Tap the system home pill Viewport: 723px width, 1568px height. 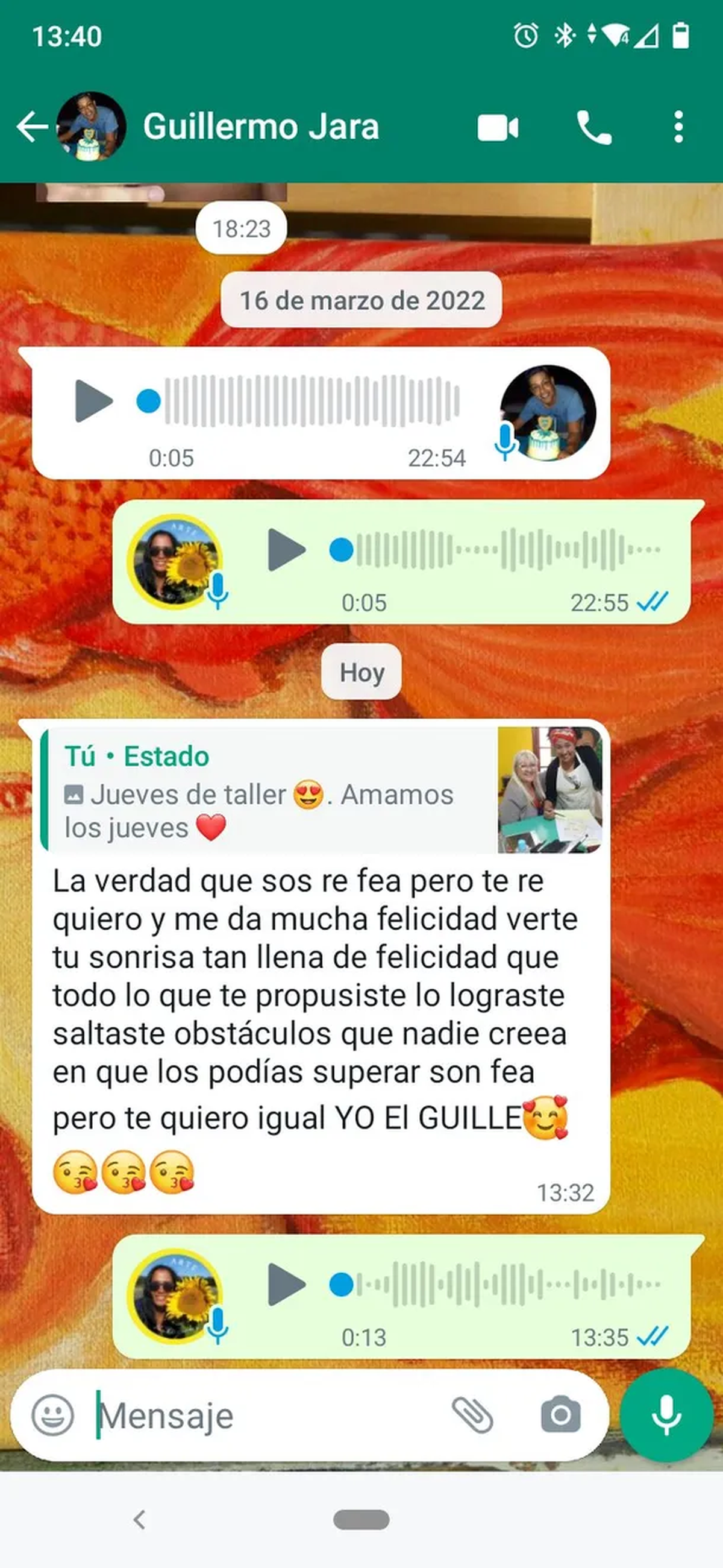(x=361, y=1520)
